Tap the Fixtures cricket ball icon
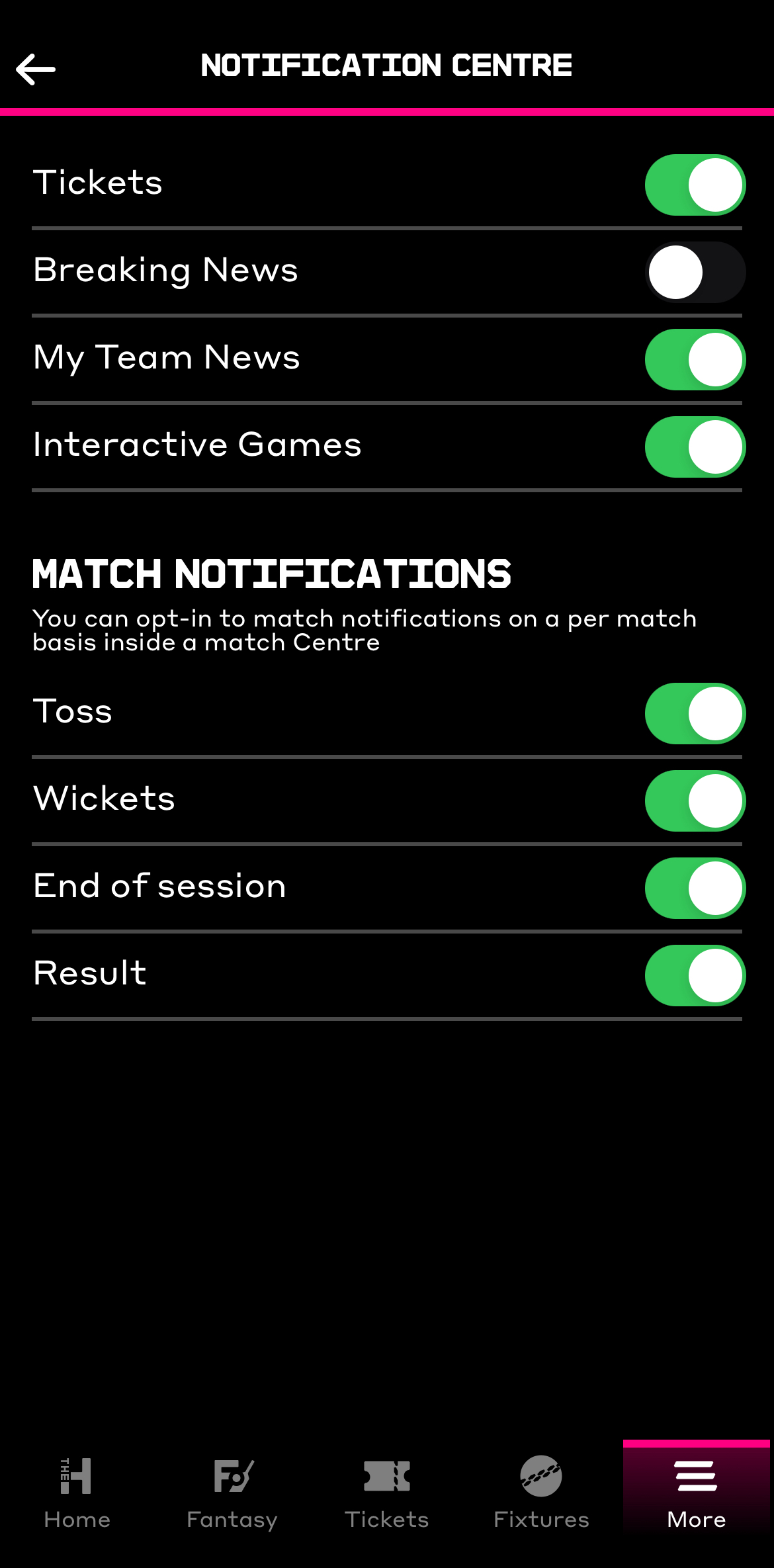 [540, 1477]
